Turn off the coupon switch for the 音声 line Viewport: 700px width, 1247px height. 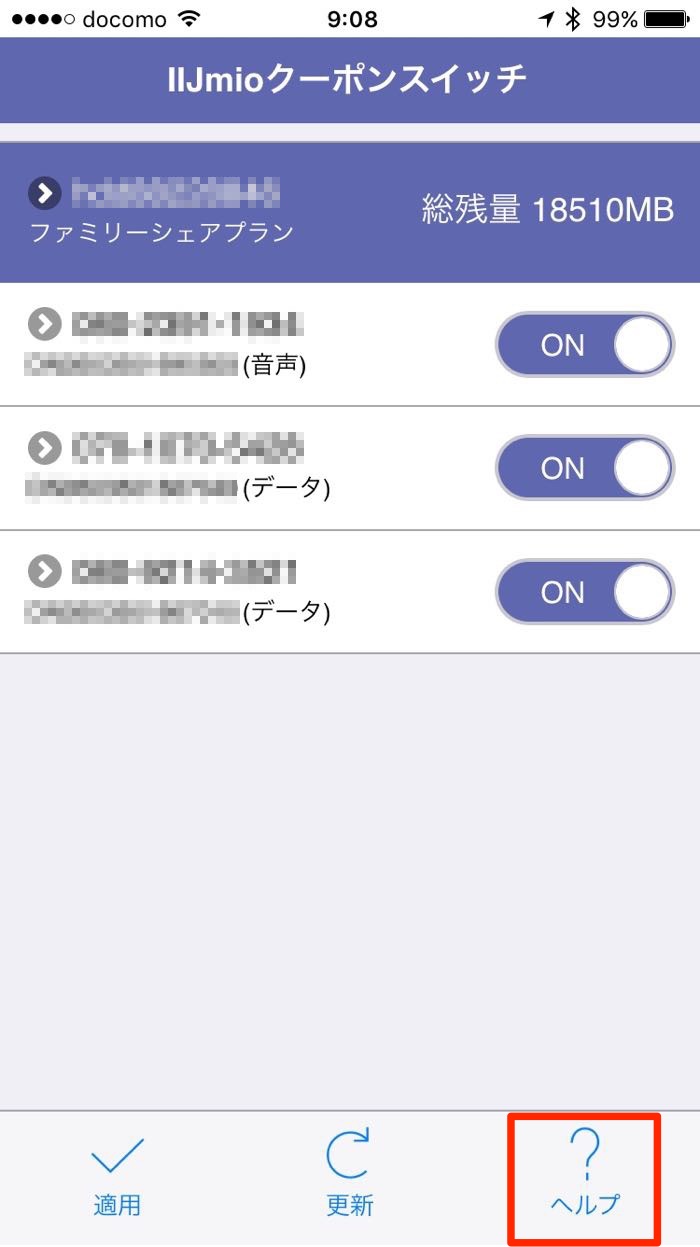(585, 345)
